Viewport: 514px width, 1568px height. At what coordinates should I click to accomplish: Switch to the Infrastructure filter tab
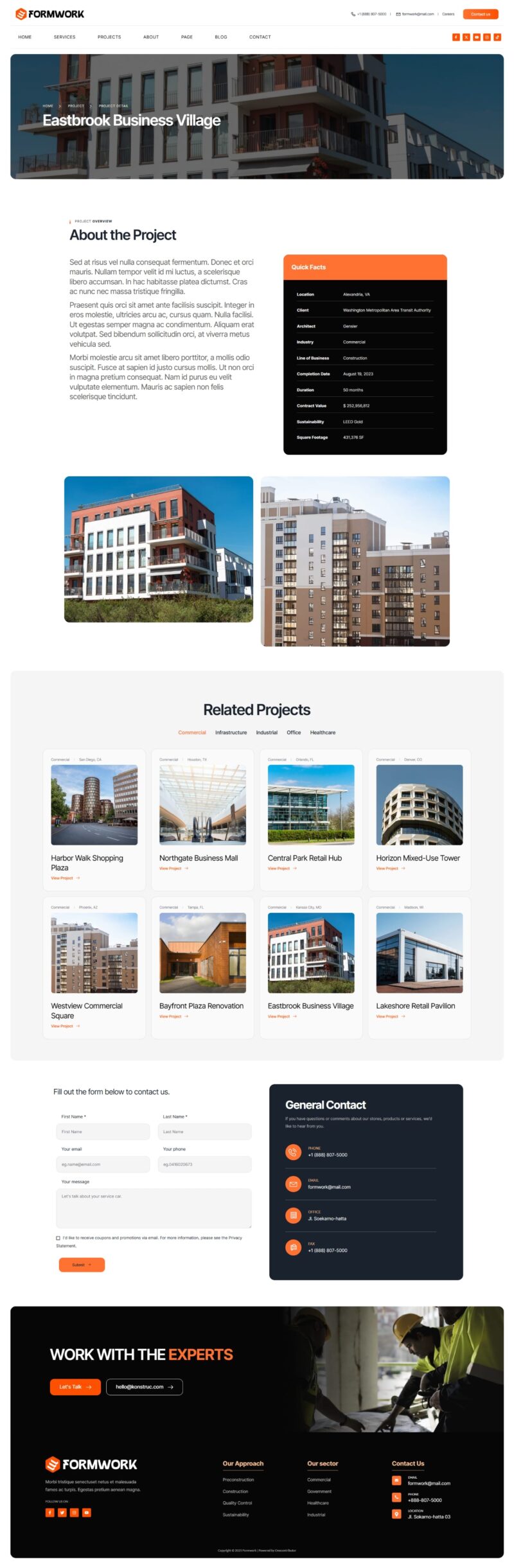pyautogui.click(x=231, y=732)
